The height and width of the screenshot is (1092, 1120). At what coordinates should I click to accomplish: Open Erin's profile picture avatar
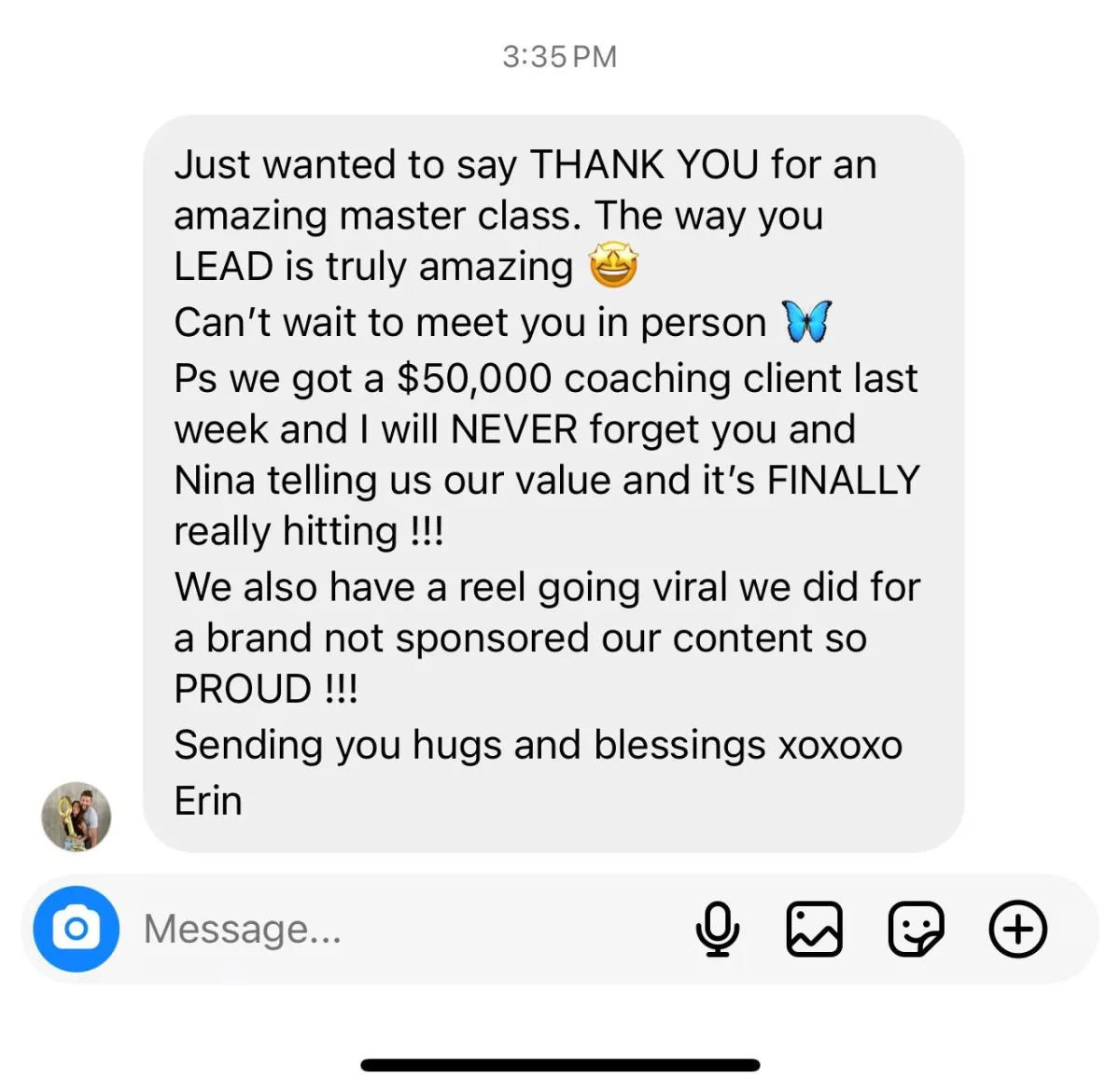(77, 817)
